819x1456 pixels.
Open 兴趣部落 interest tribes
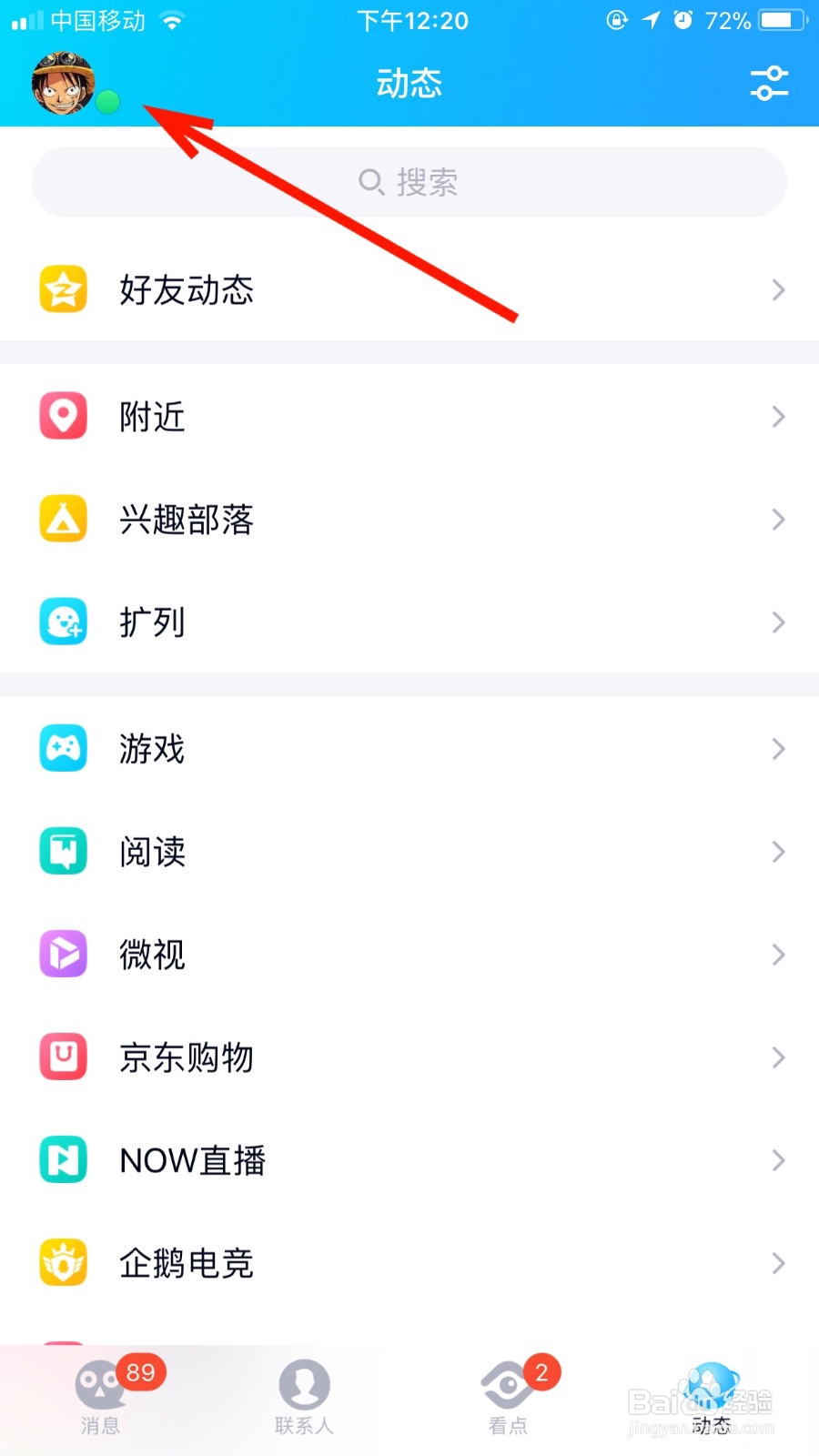[409, 520]
